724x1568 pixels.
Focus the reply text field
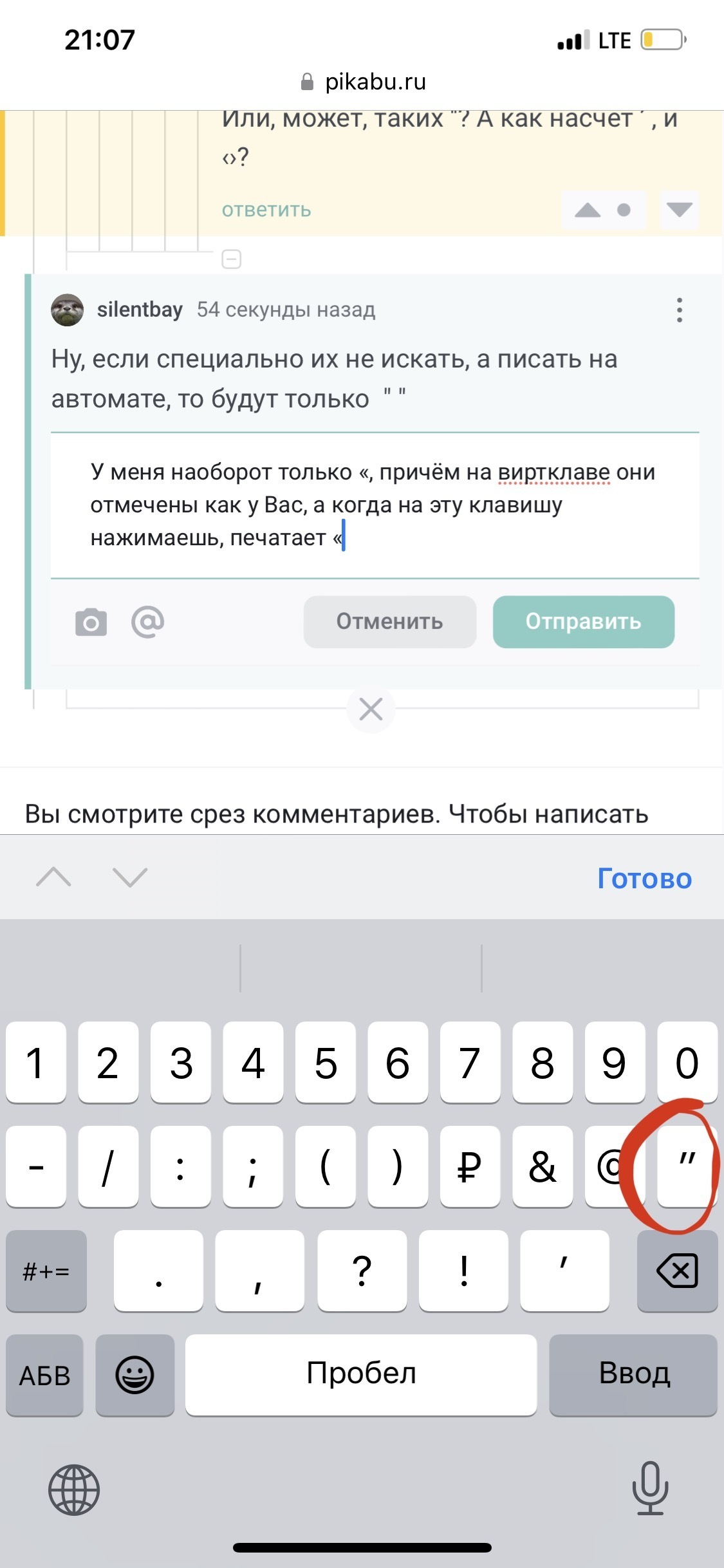pyautogui.click(x=375, y=505)
